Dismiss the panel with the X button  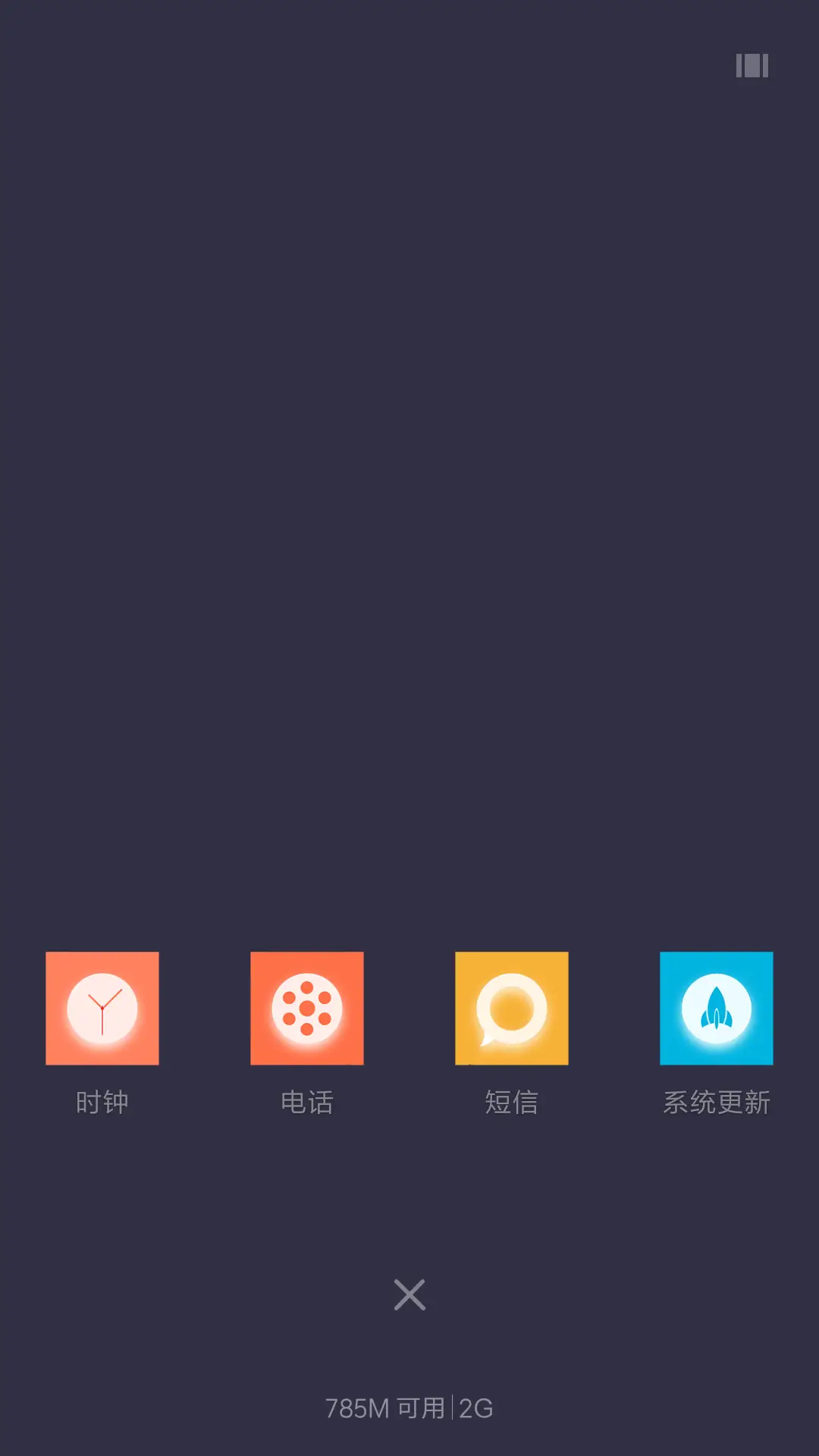(x=409, y=1294)
